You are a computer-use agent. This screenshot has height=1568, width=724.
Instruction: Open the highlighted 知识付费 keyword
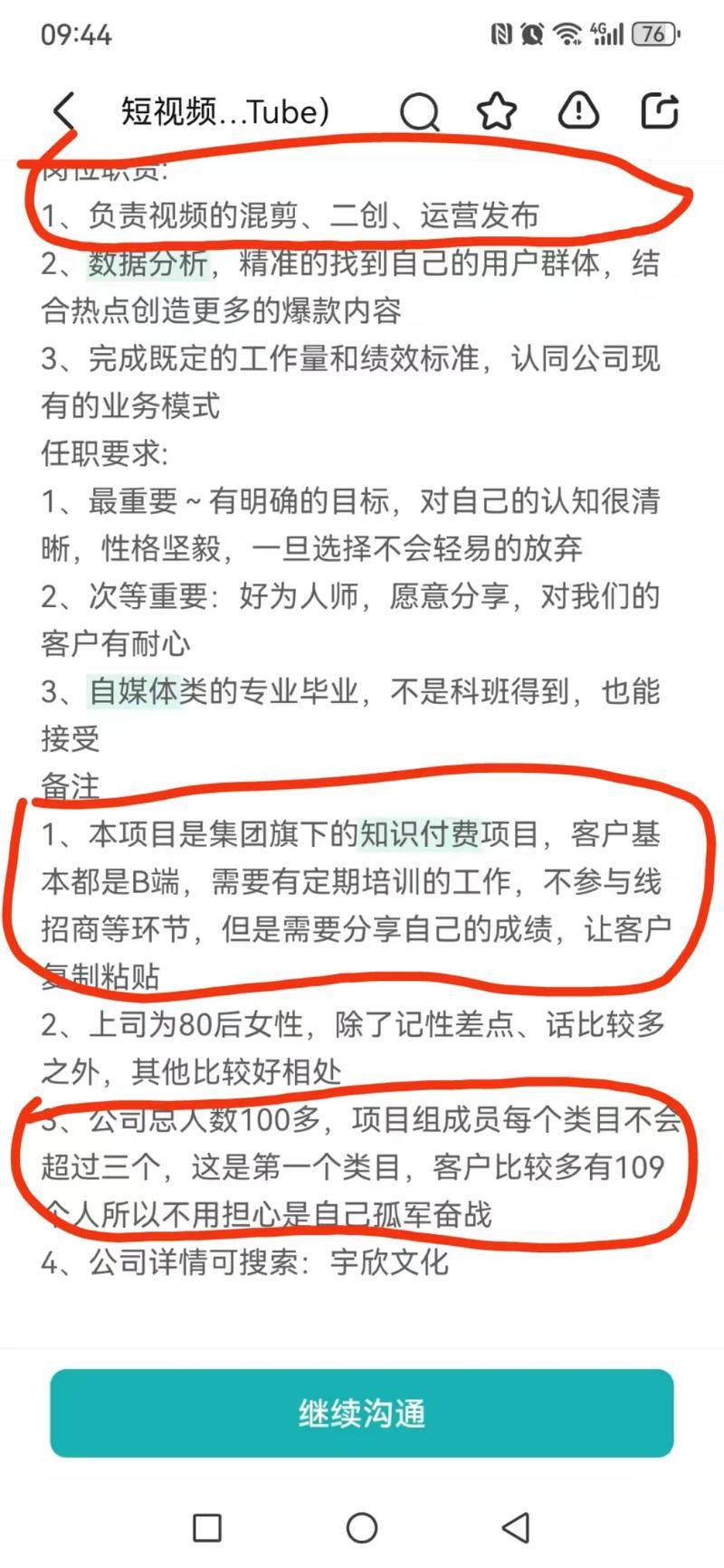tap(420, 833)
